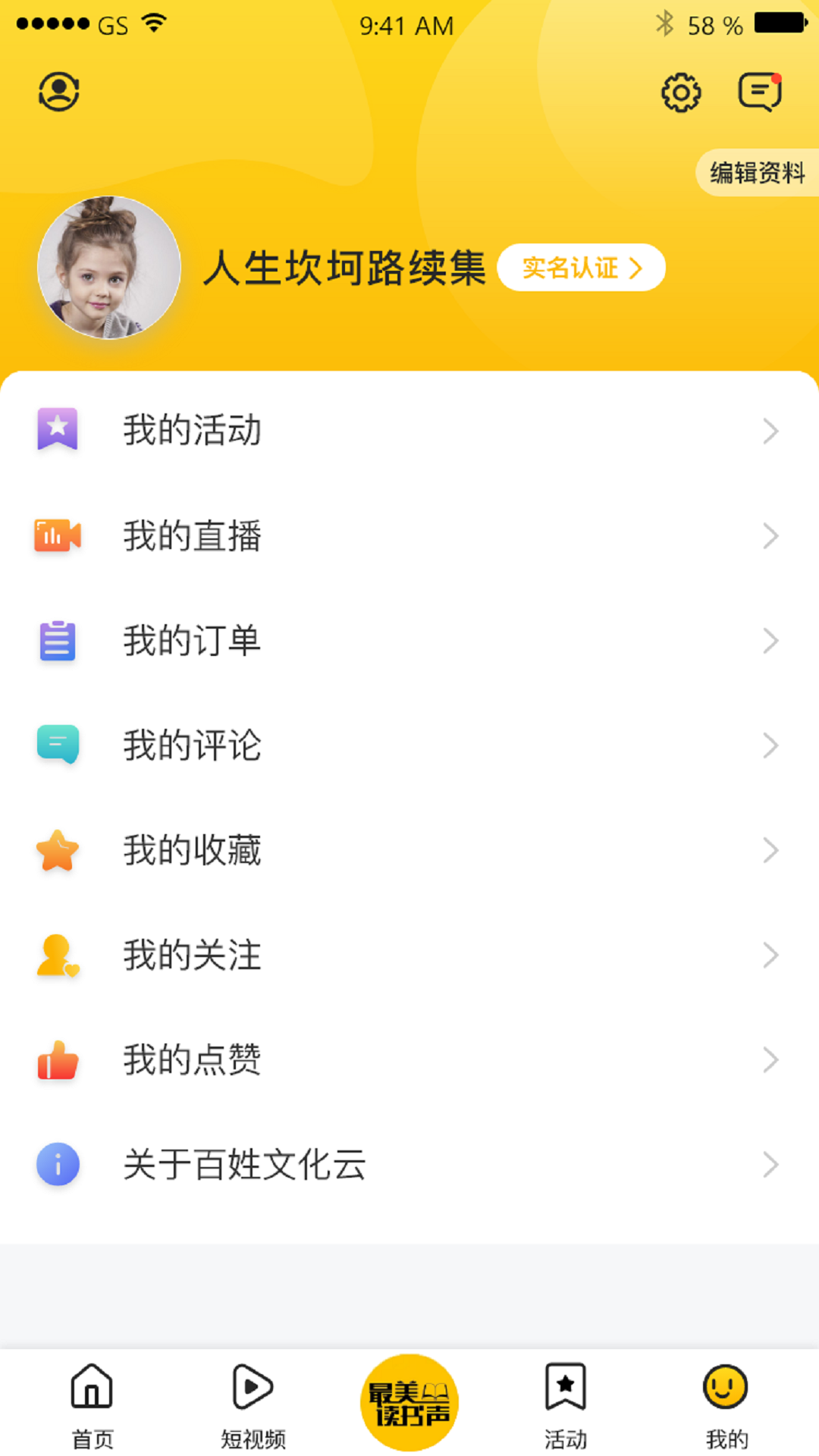Tap the profile avatar photo

point(109,268)
